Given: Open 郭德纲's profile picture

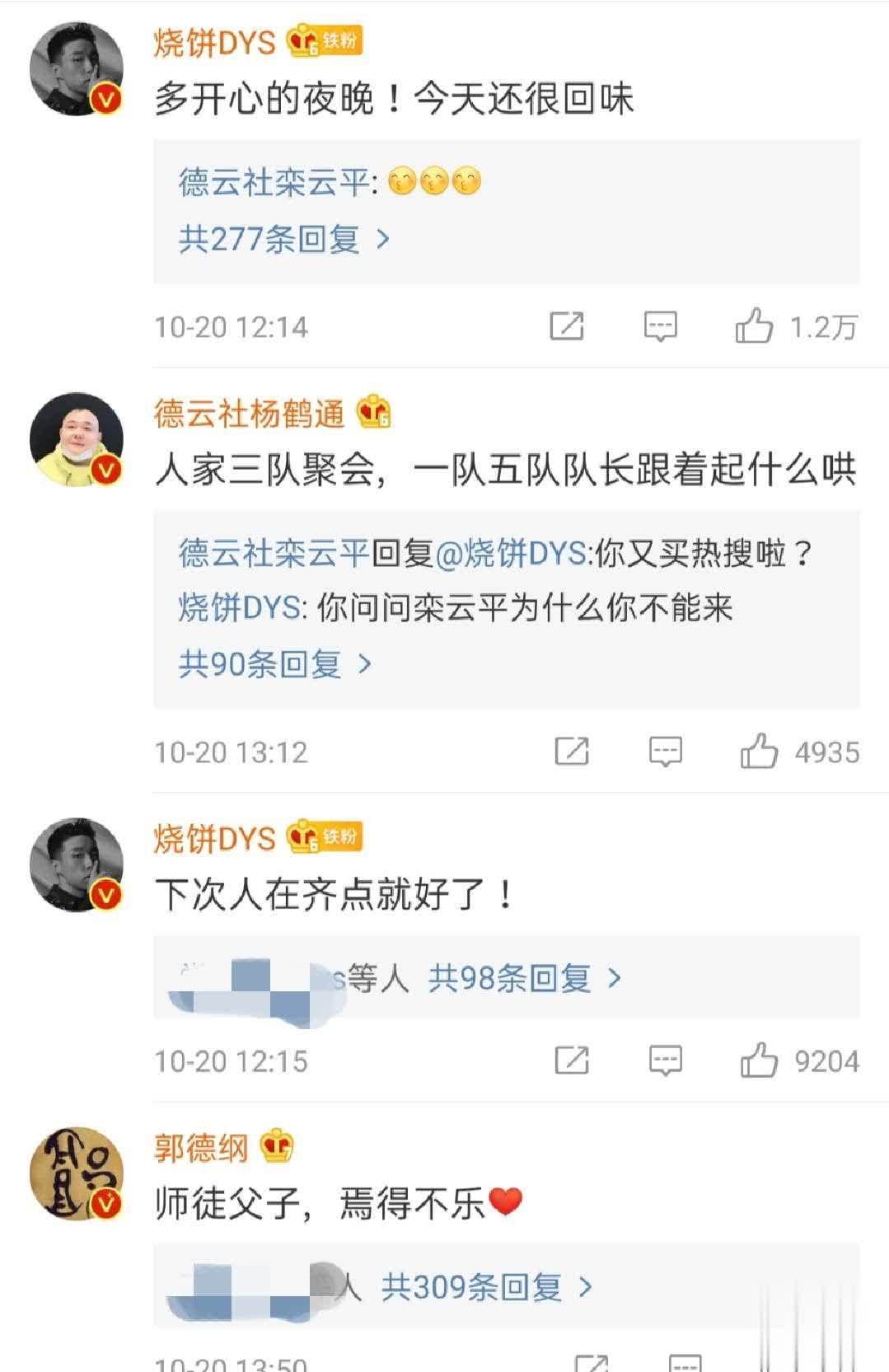Looking at the screenshot, I should click(77, 1173).
